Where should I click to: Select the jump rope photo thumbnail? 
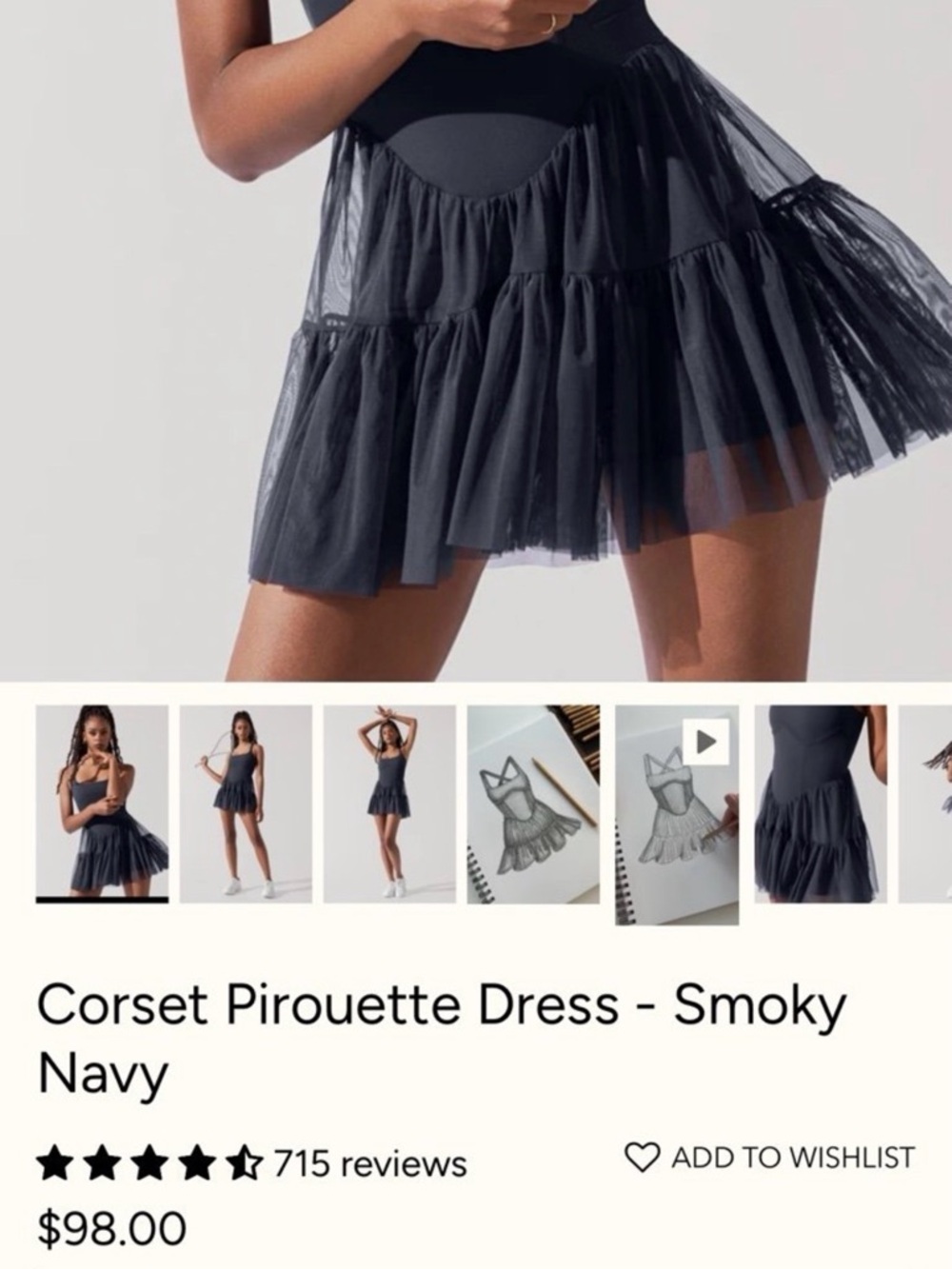244,803
